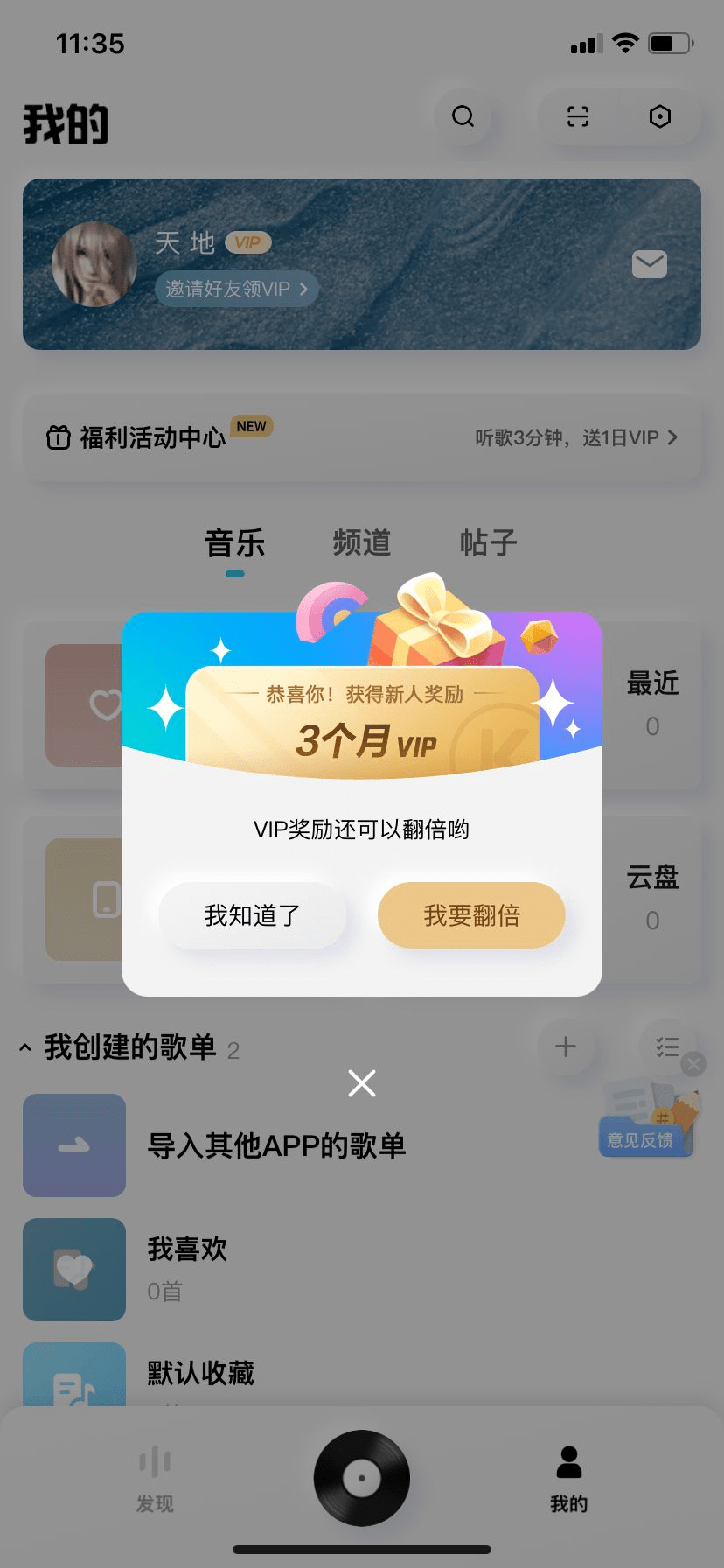
Task: Open 听歌3分钟，送1日VIP via its chevron
Action: pyautogui.click(x=673, y=437)
